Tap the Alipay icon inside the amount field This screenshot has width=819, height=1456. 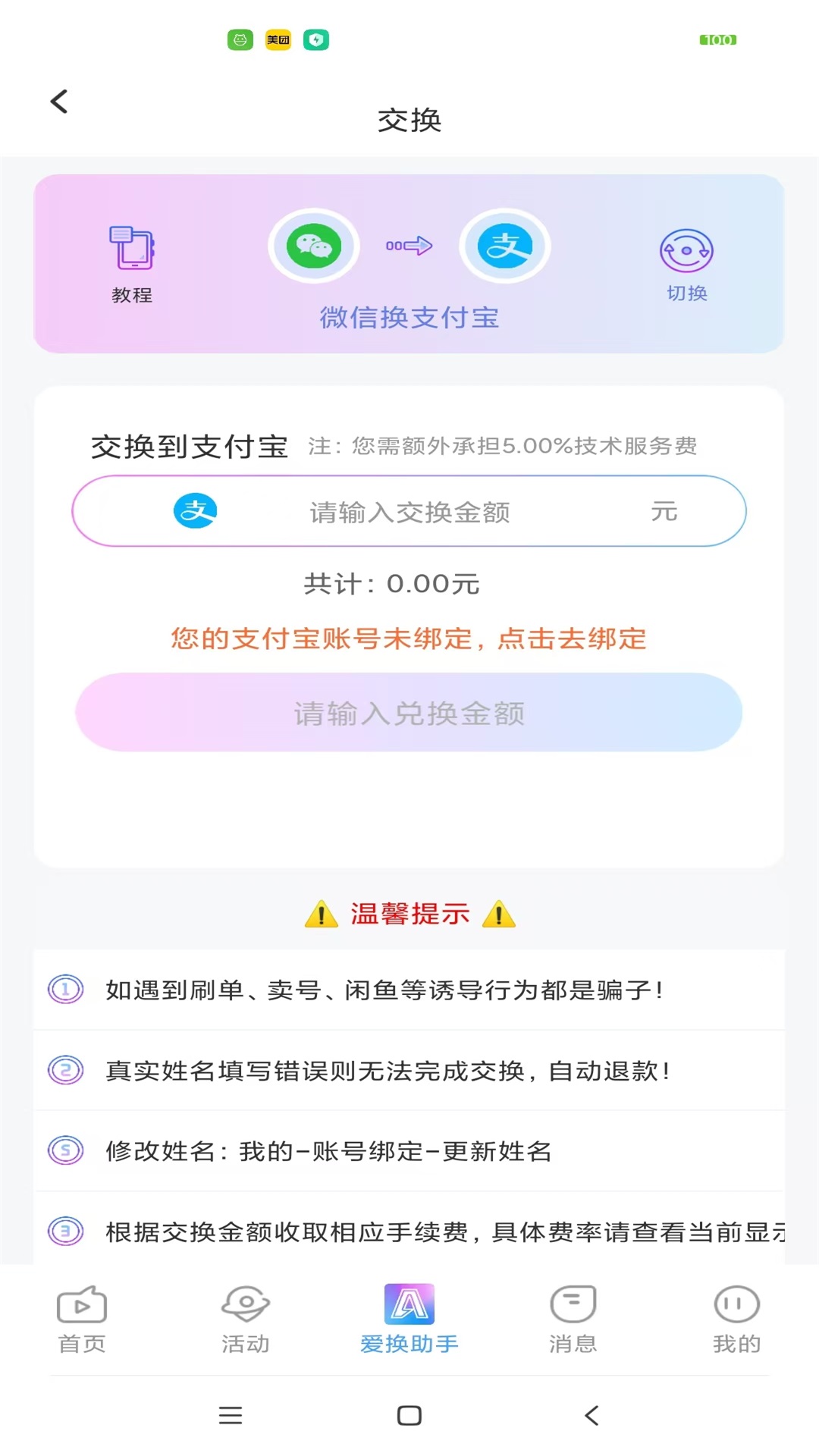pyautogui.click(x=195, y=510)
